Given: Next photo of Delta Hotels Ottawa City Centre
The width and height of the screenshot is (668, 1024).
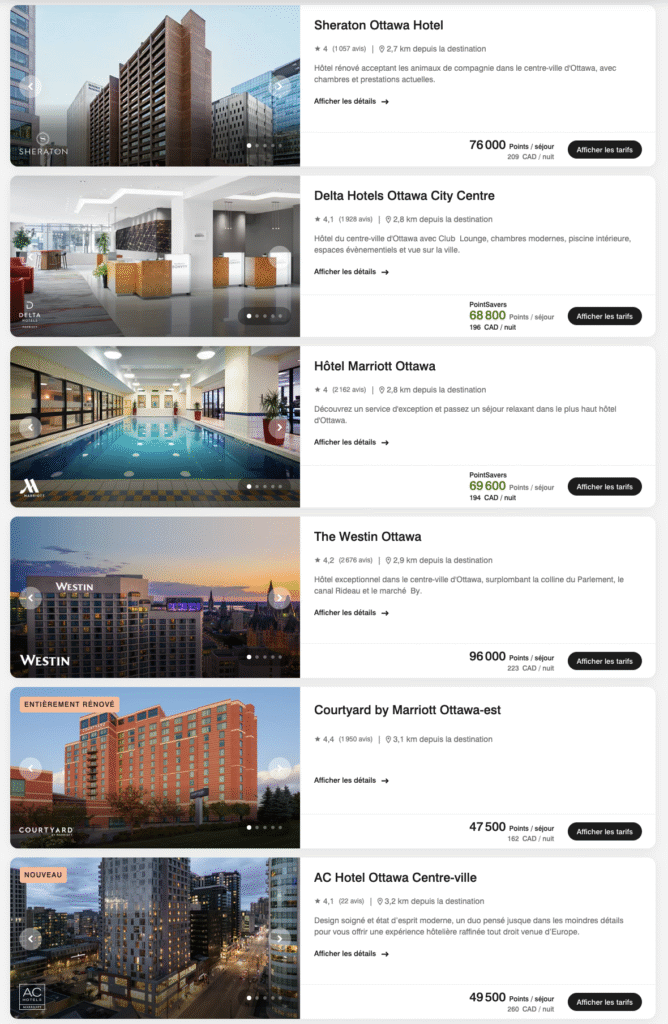Looking at the screenshot, I should [x=279, y=257].
